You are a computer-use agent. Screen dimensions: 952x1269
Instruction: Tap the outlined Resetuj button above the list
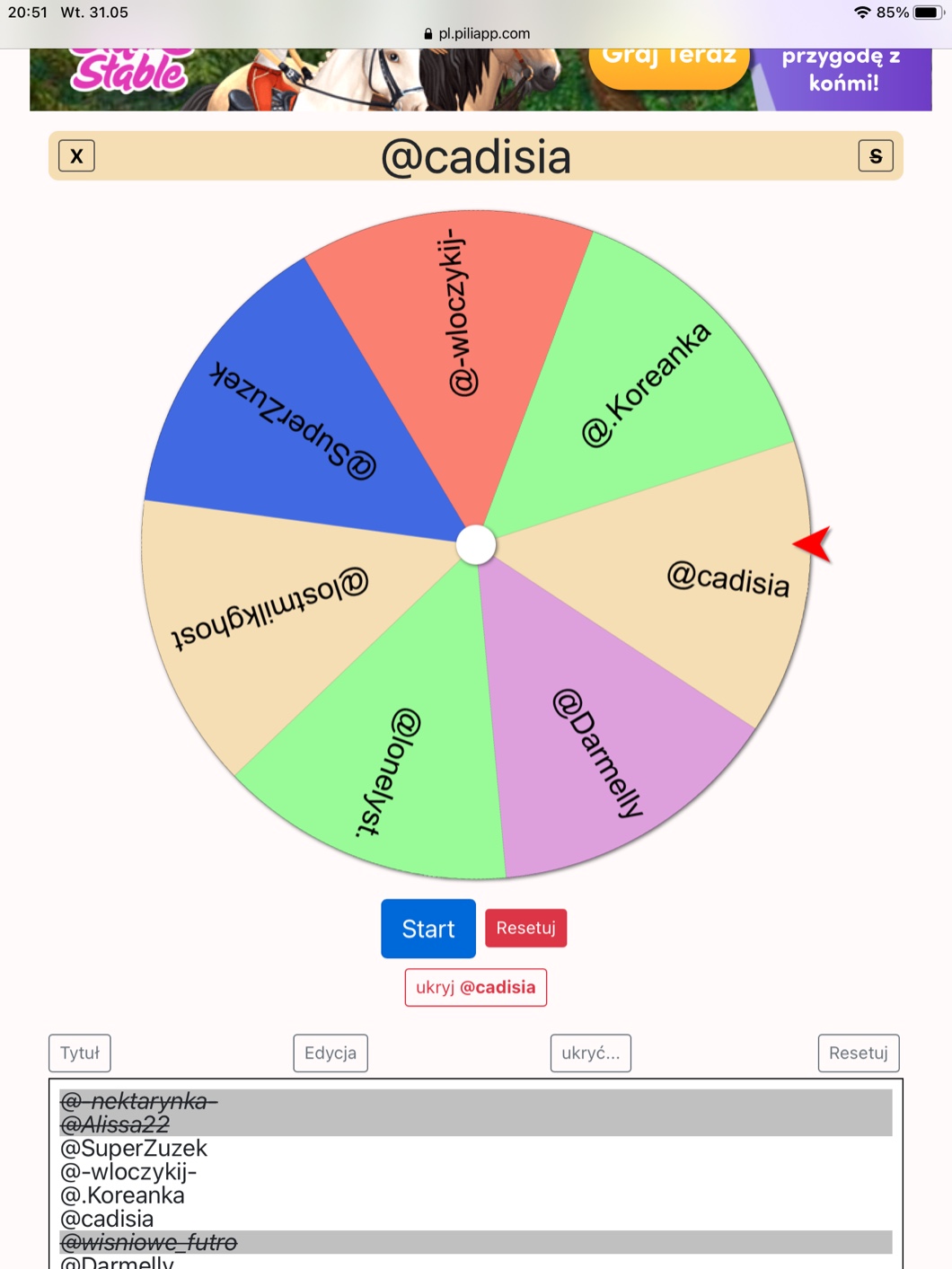click(858, 1053)
